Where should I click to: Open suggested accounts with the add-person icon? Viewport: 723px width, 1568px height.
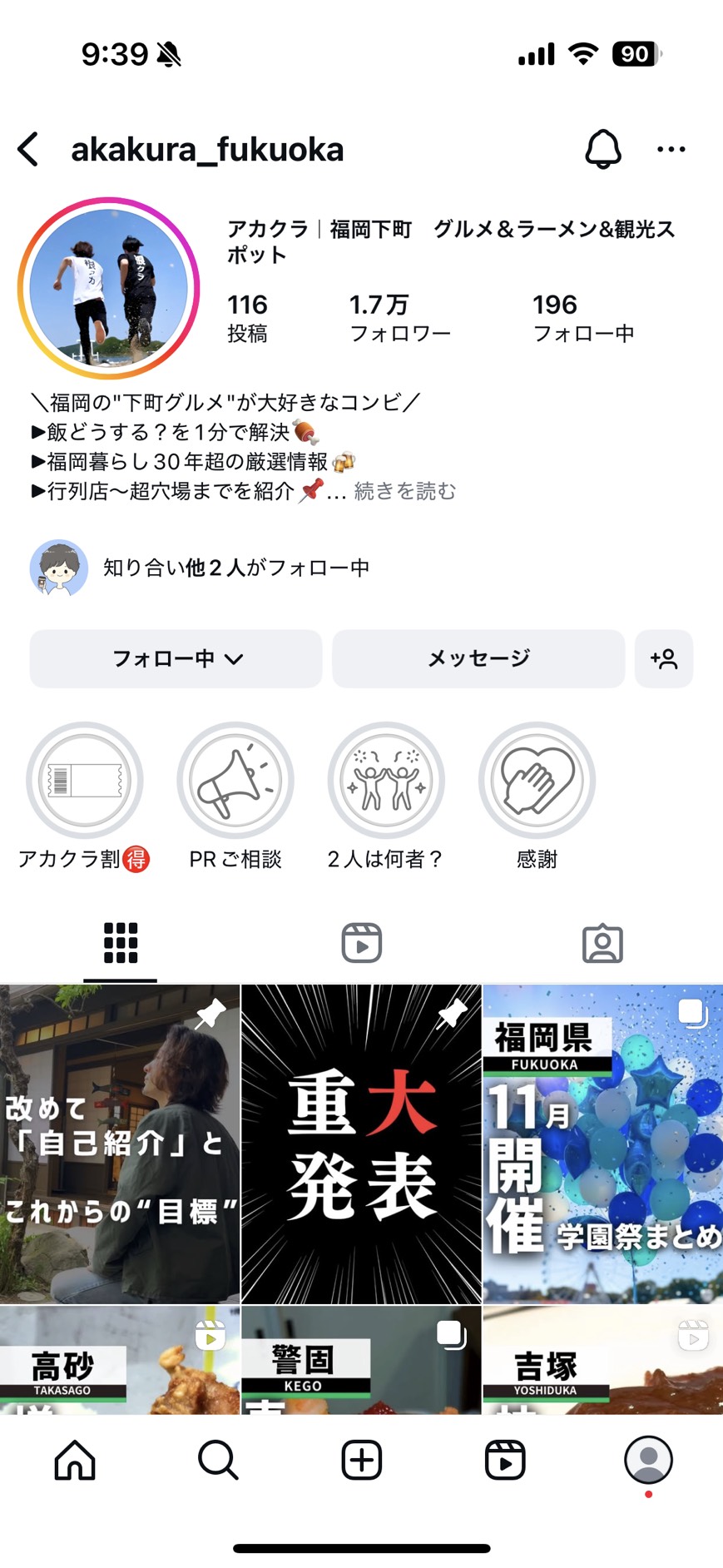tap(664, 659)
